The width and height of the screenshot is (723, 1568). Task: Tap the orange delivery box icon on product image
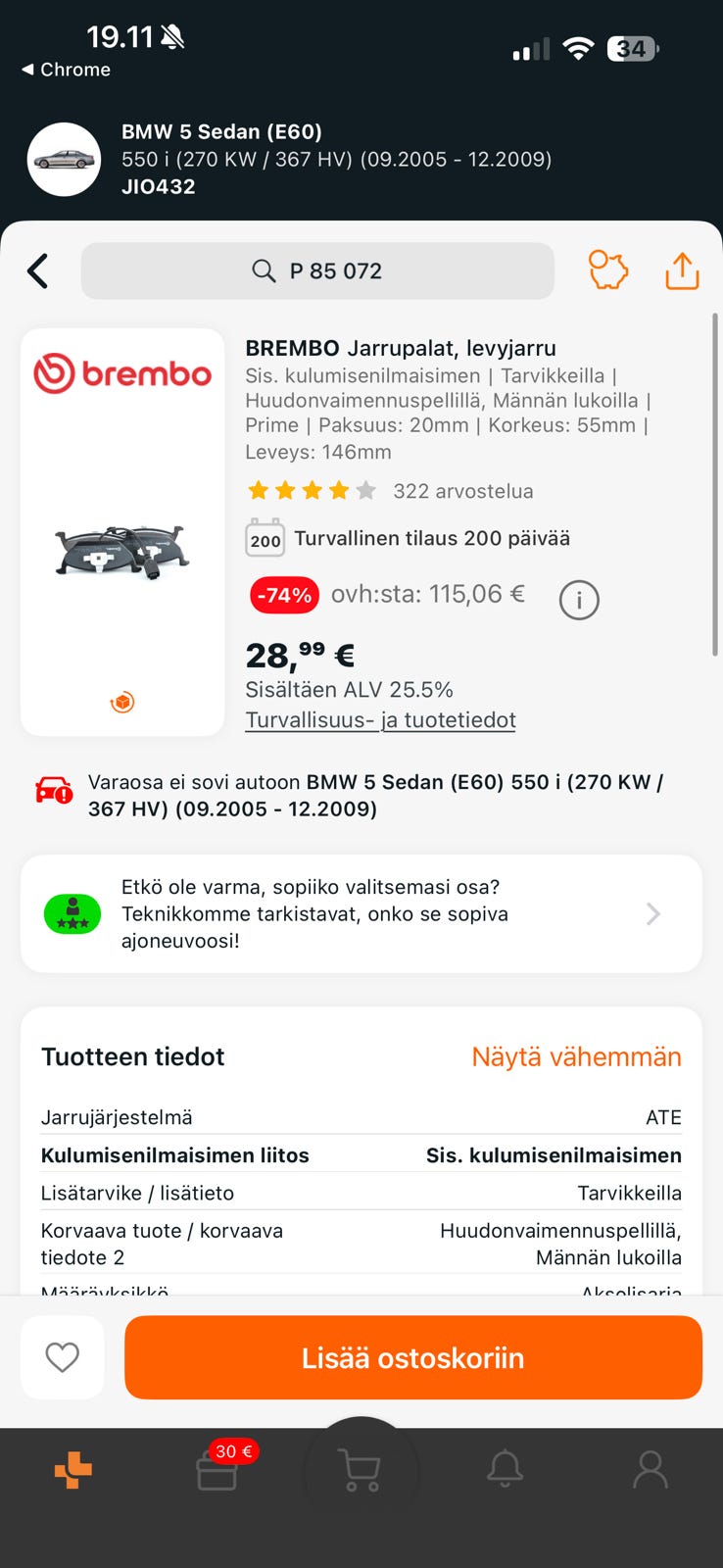pyautogui.click(x=120, y=701)
